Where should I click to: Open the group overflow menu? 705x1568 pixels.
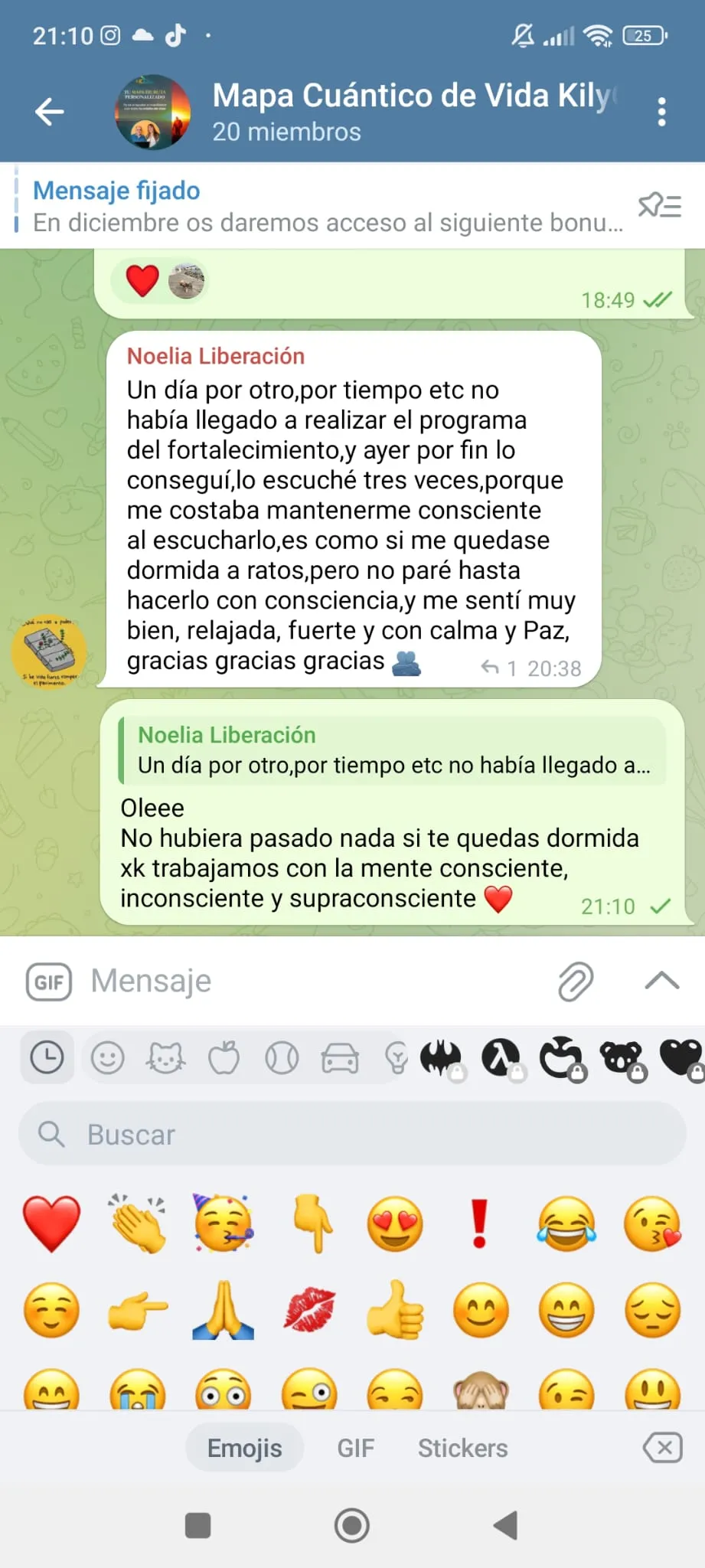click(661, 112)
